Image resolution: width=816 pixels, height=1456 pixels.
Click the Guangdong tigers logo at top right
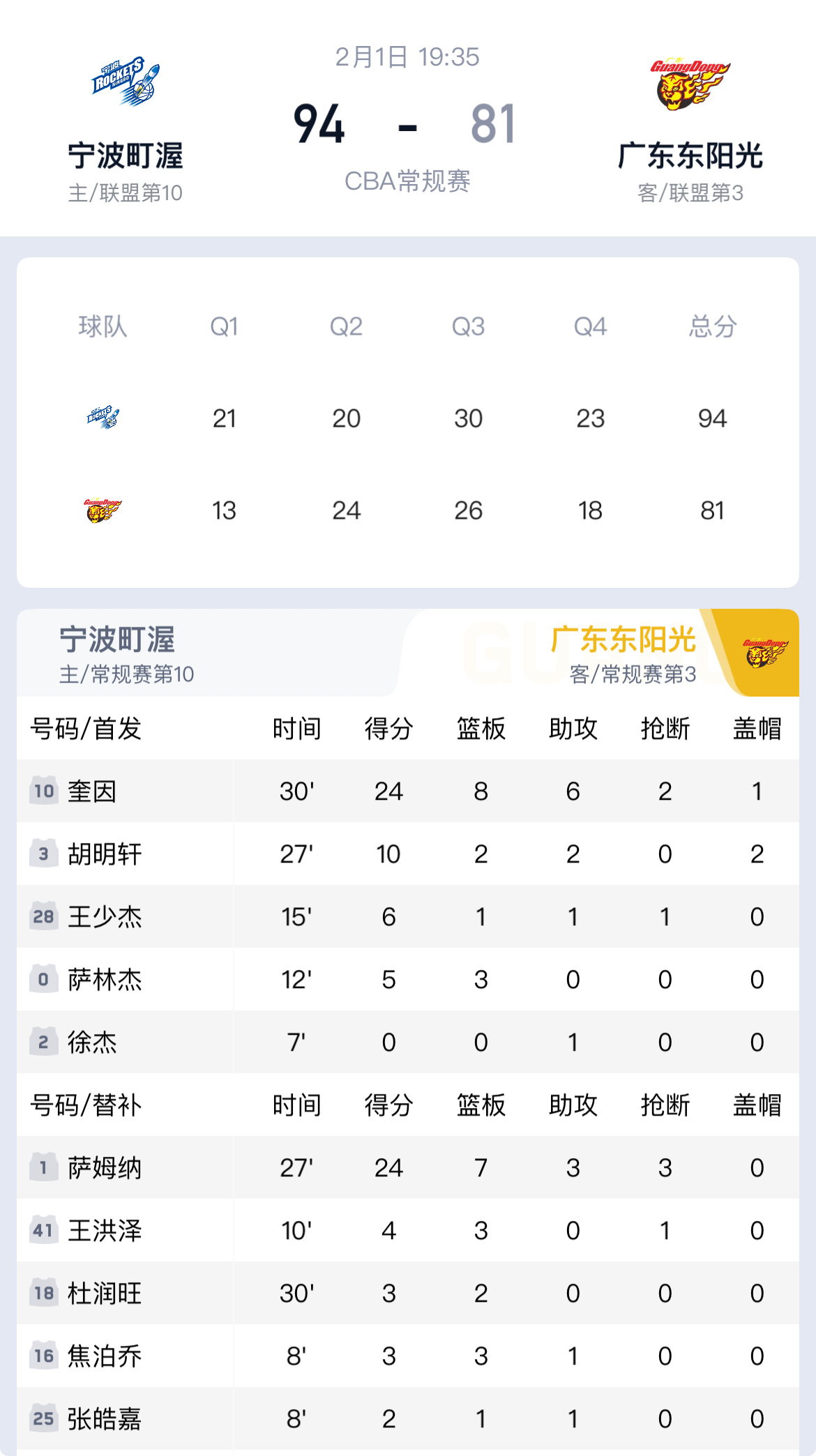(x=689, y=84)
